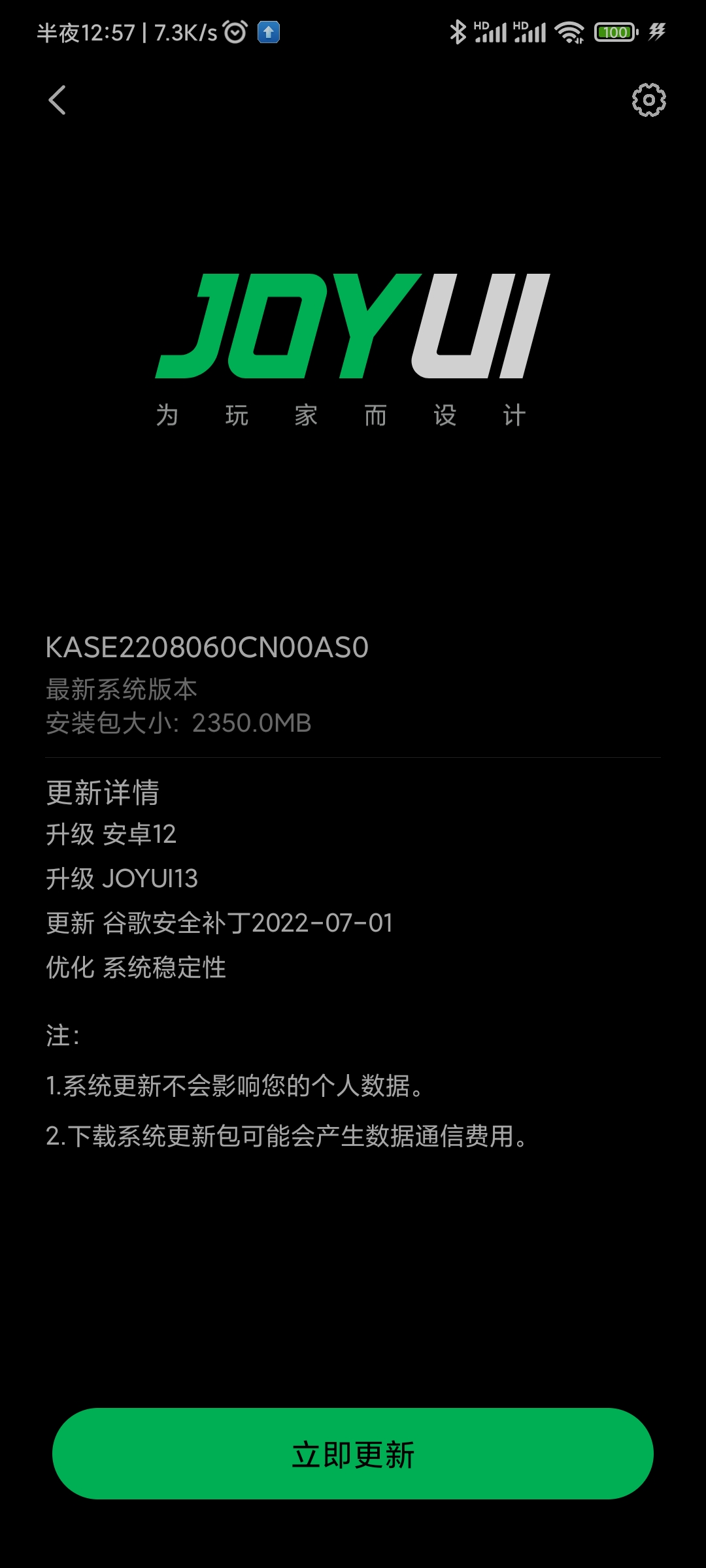Tap the 立即更新 update now button
The width and height of the screenshot is (706, 1568).
pos(353,1454)
